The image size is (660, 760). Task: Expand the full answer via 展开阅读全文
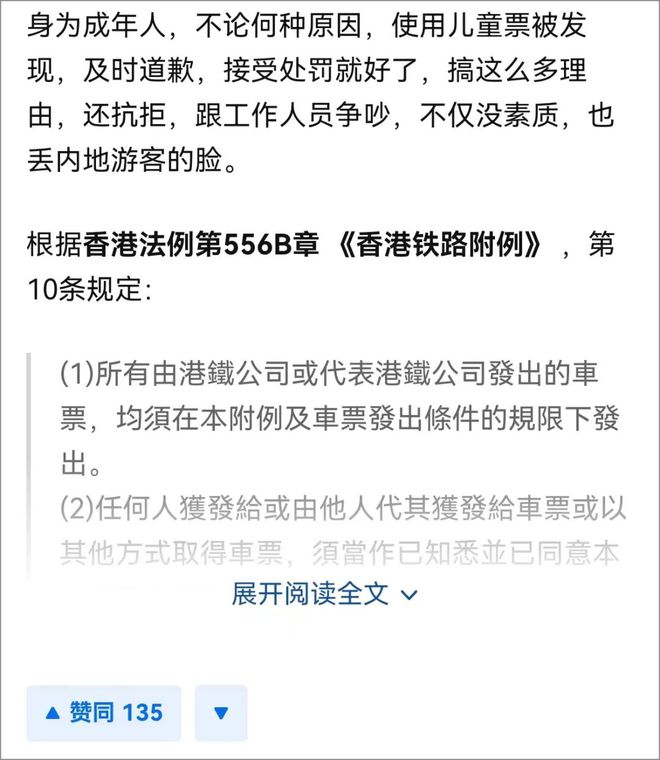point(324,594)
